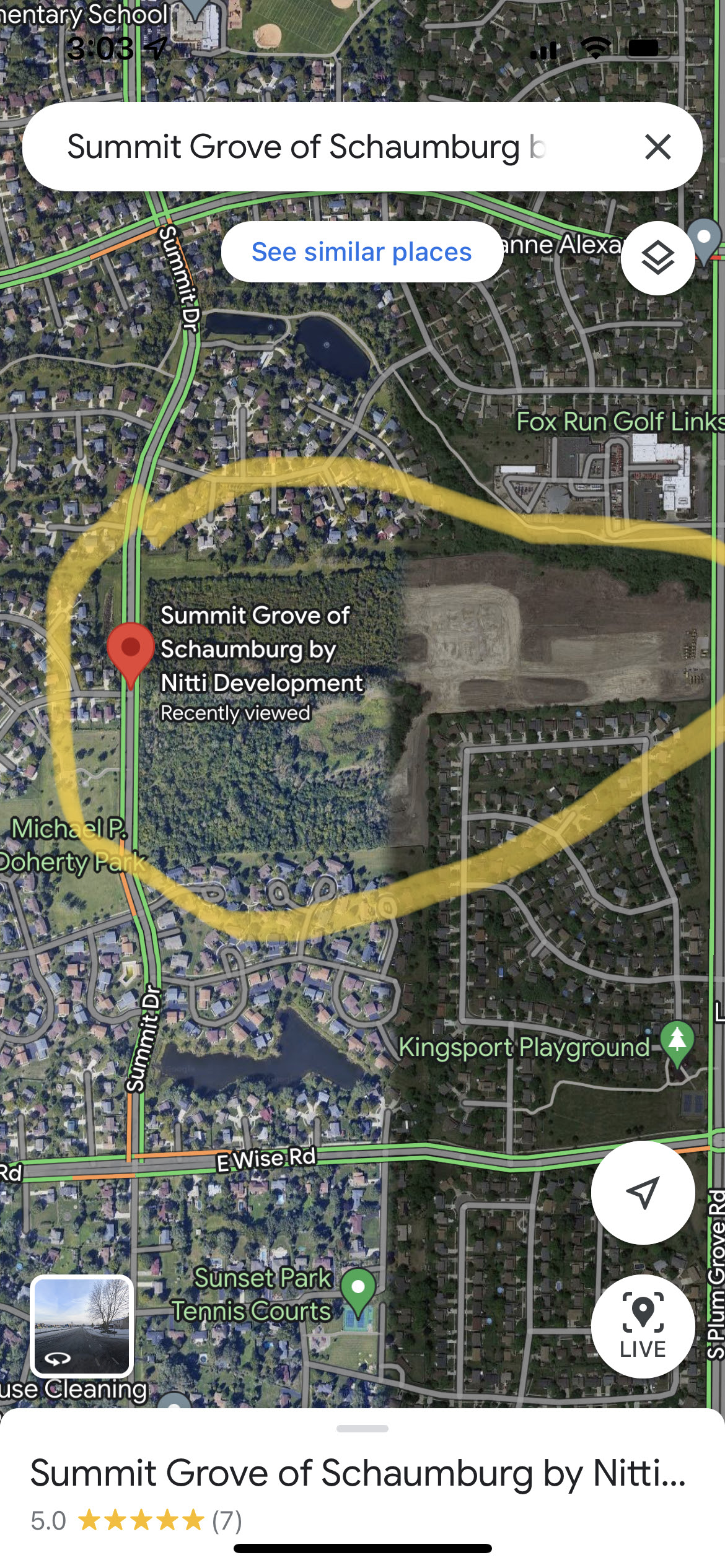Open Live View
The image size is (725, 1568).
point(643,1326)
